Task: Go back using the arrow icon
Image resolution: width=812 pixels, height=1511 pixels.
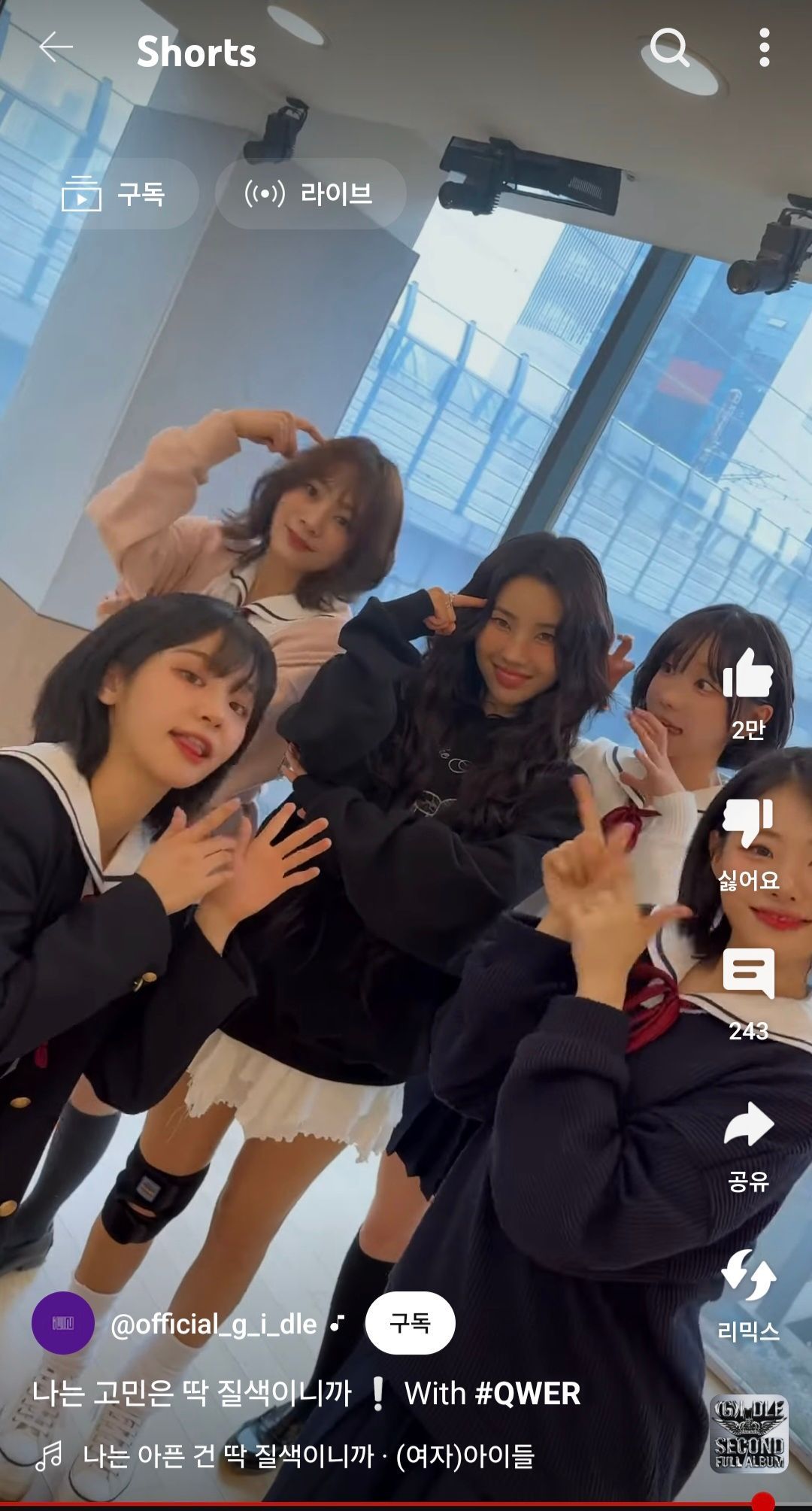Action: click(x=56, y=47)
